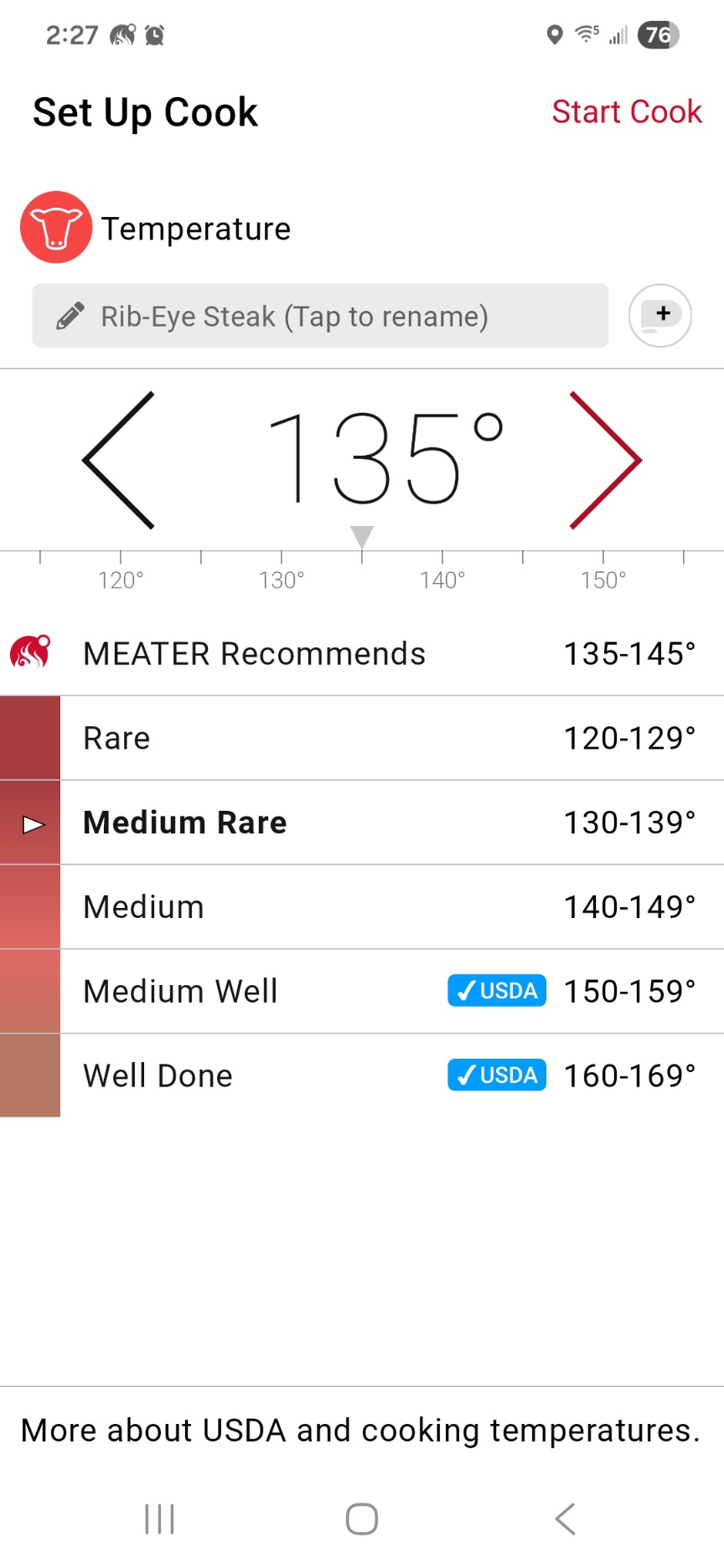Choose Rare doneness level
Image resolution: width=724 pixels, height=1568 pixels.
(362, 738)
